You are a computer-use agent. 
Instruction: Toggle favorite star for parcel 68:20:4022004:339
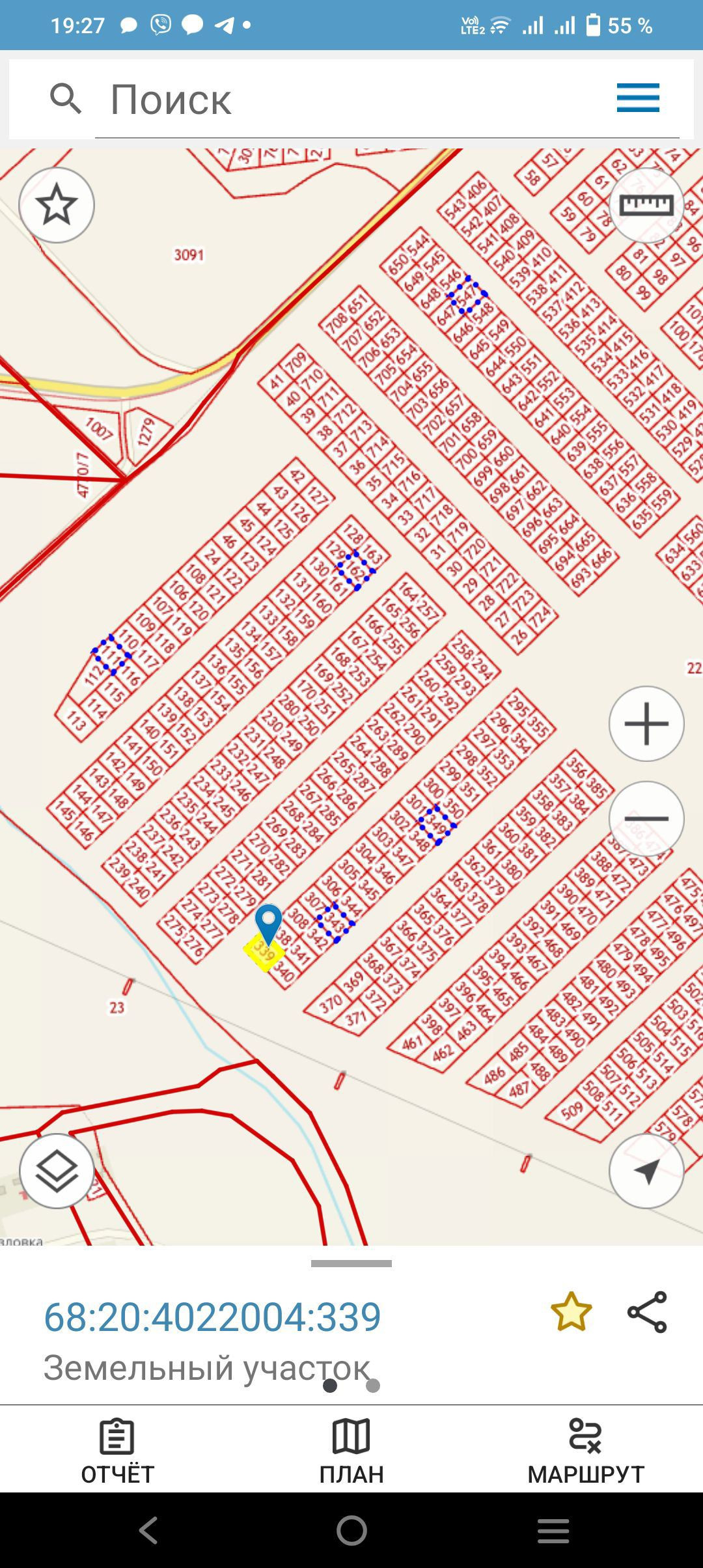571,1312
